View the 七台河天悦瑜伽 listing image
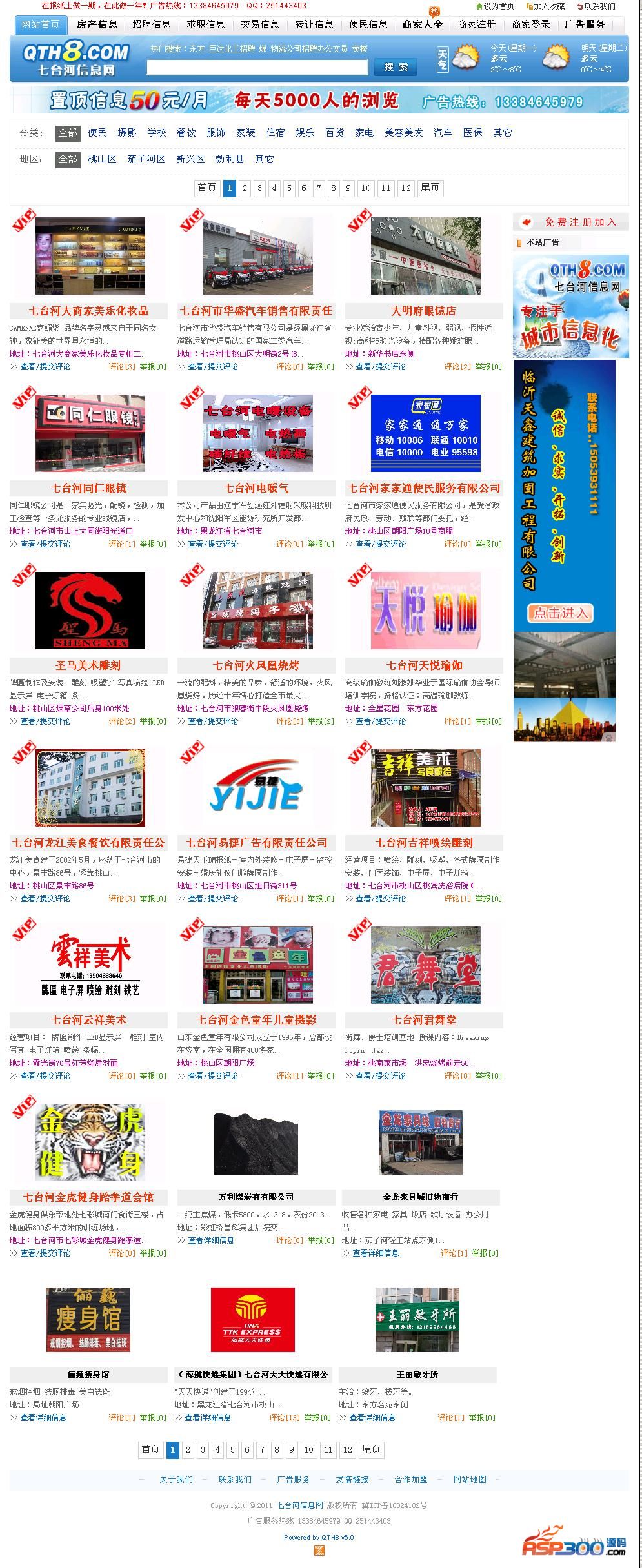Screen dimensions: 642x1568 (425, 611)
